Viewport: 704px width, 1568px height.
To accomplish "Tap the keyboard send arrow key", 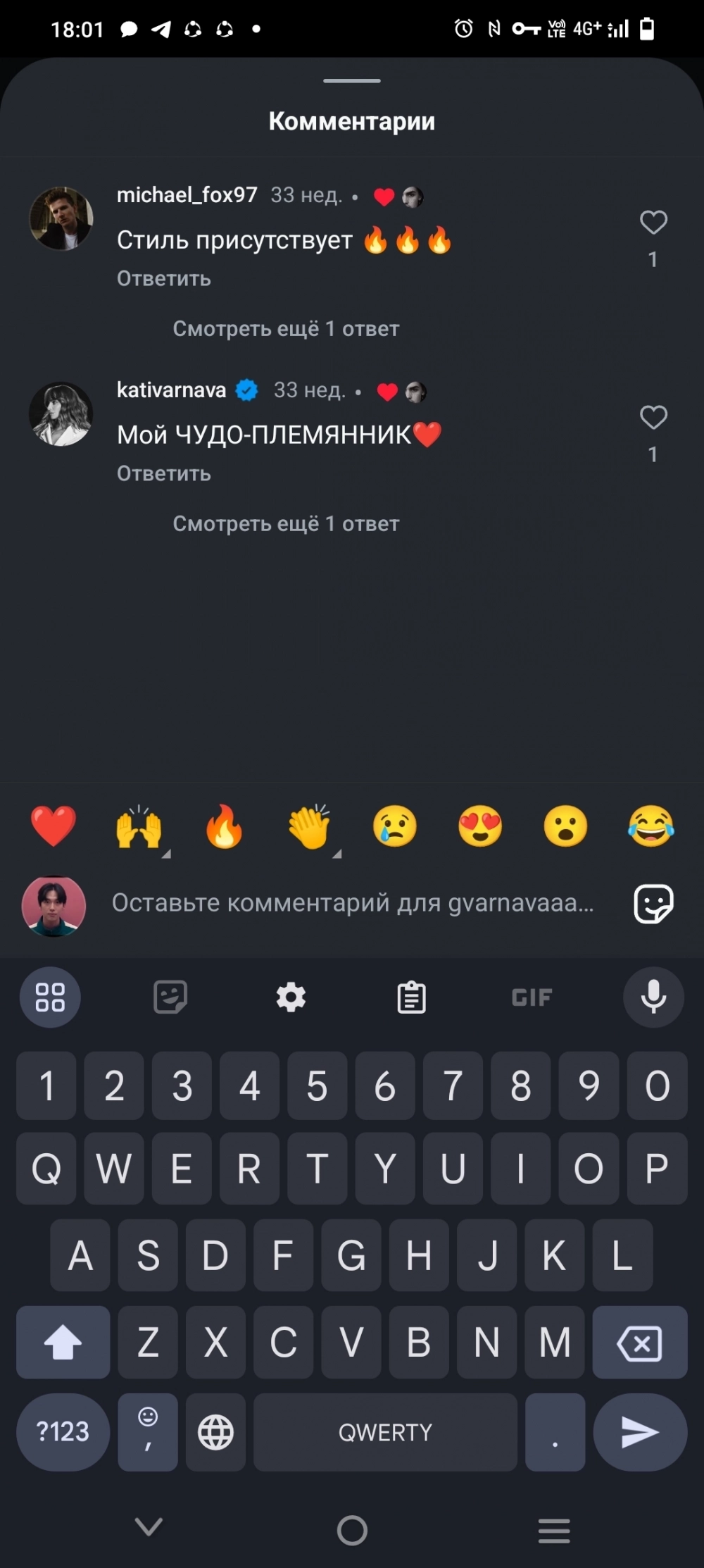I will pyautogui.click(x=639, y=1432).
